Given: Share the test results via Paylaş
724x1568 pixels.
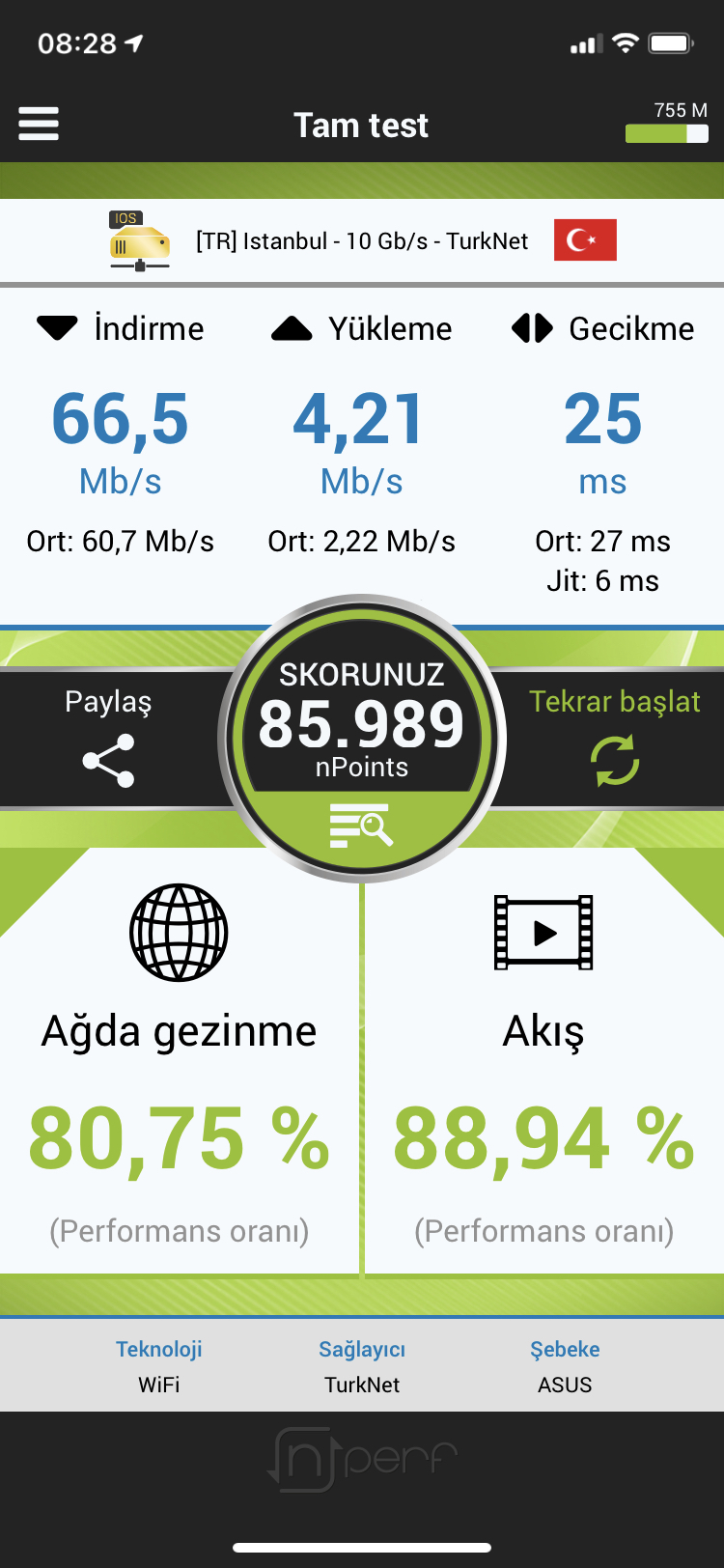Looking at the screenshot, I should pos(108,738).
